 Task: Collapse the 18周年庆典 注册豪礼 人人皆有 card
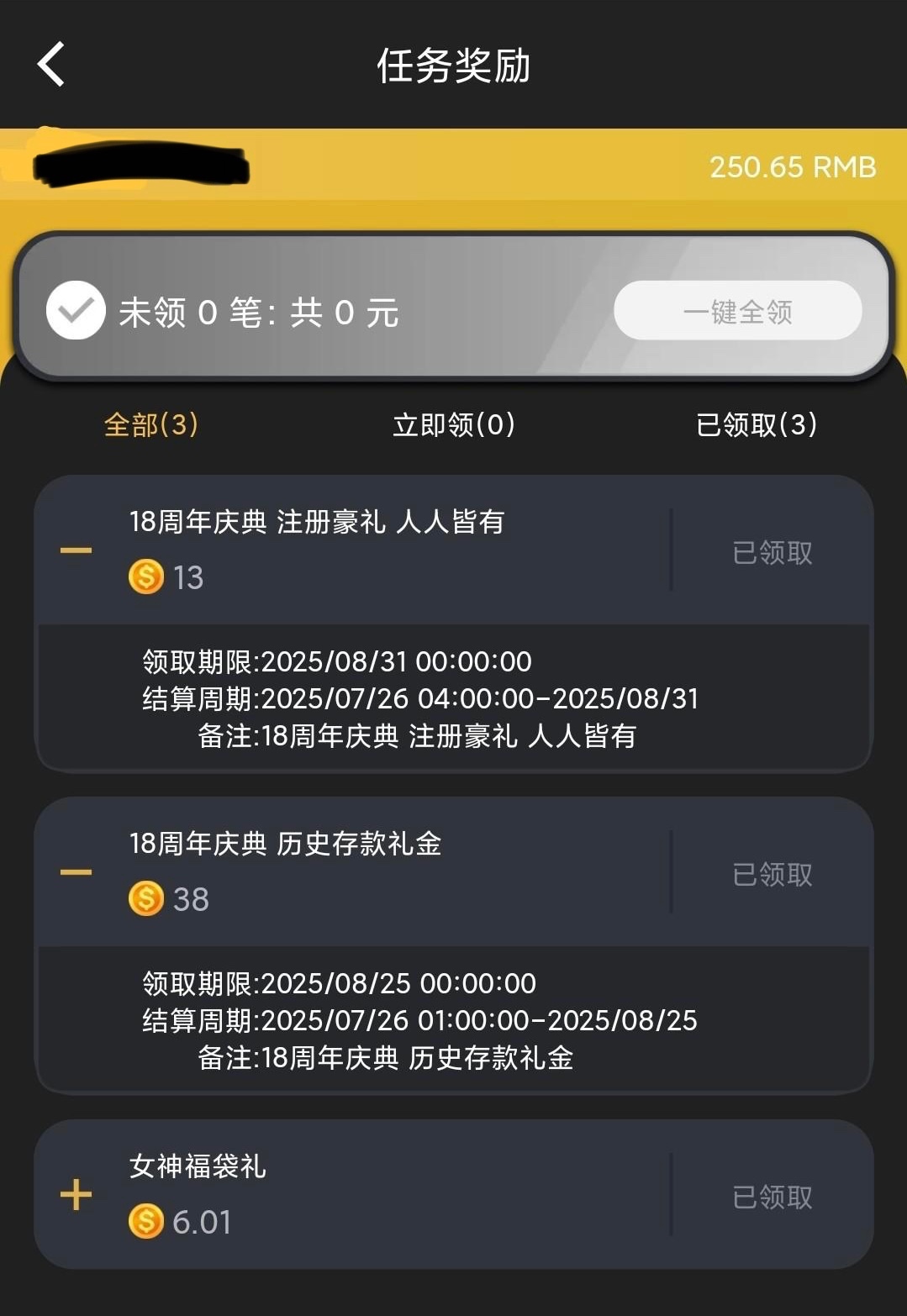(x=76, y=550)
